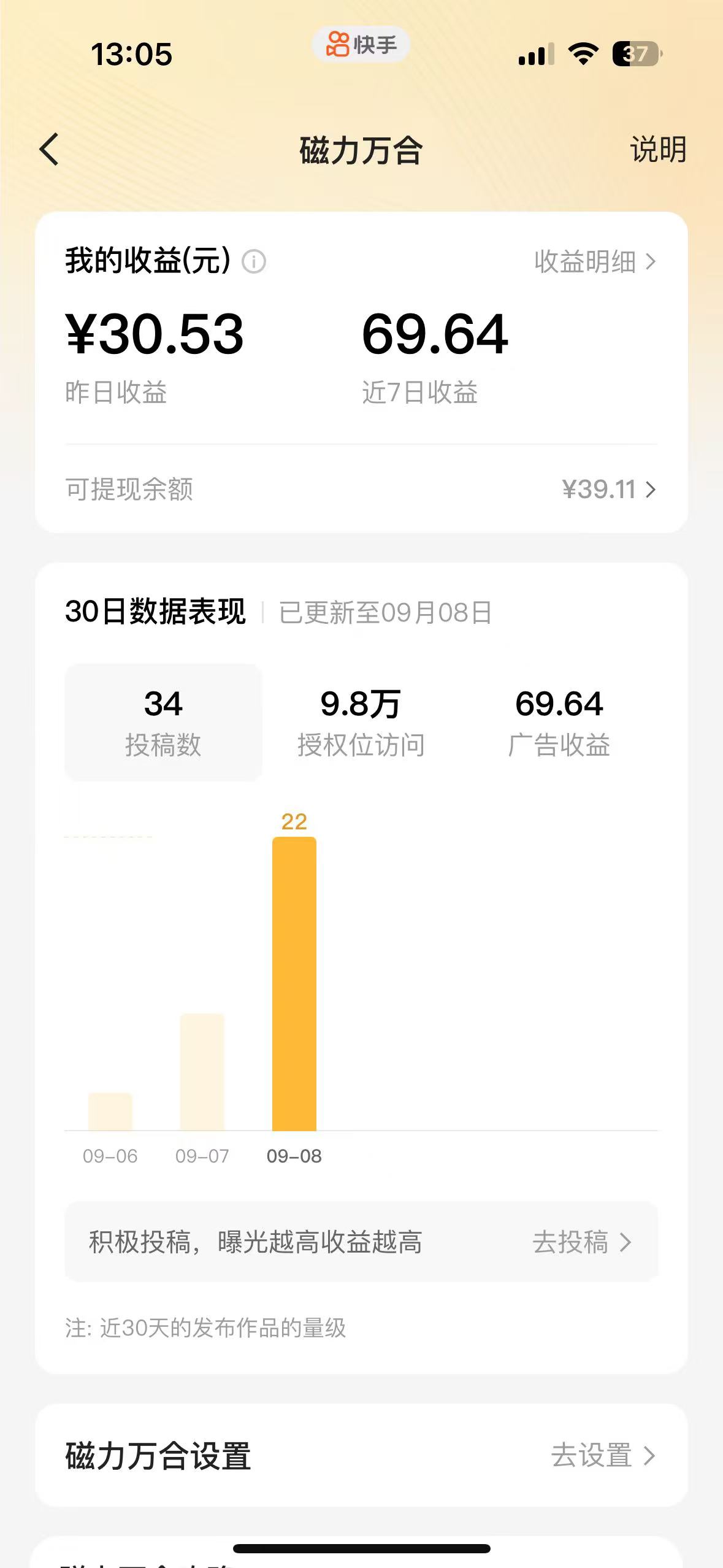
Task: Open the 可提现余额 withdrawable balance row
Action: (361, 489)
